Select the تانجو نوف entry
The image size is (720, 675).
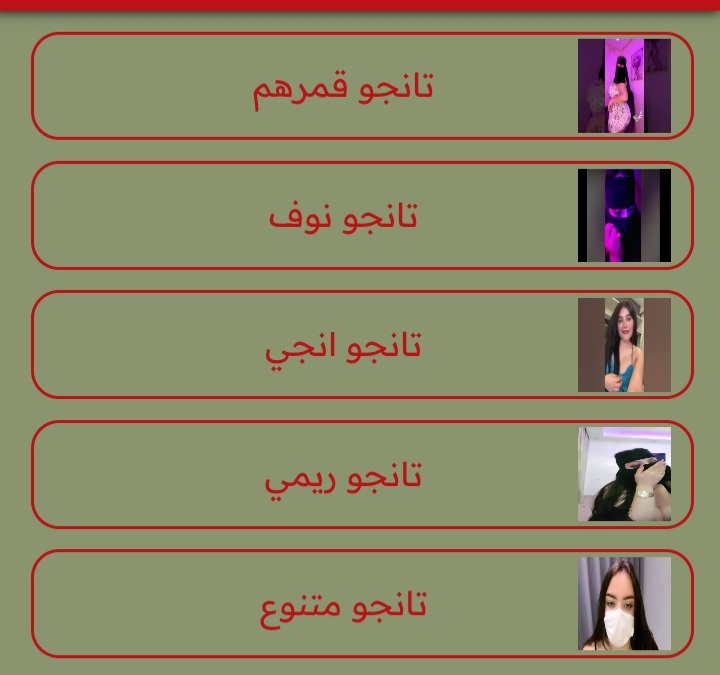pyautogui.click(x=343, y=216)
